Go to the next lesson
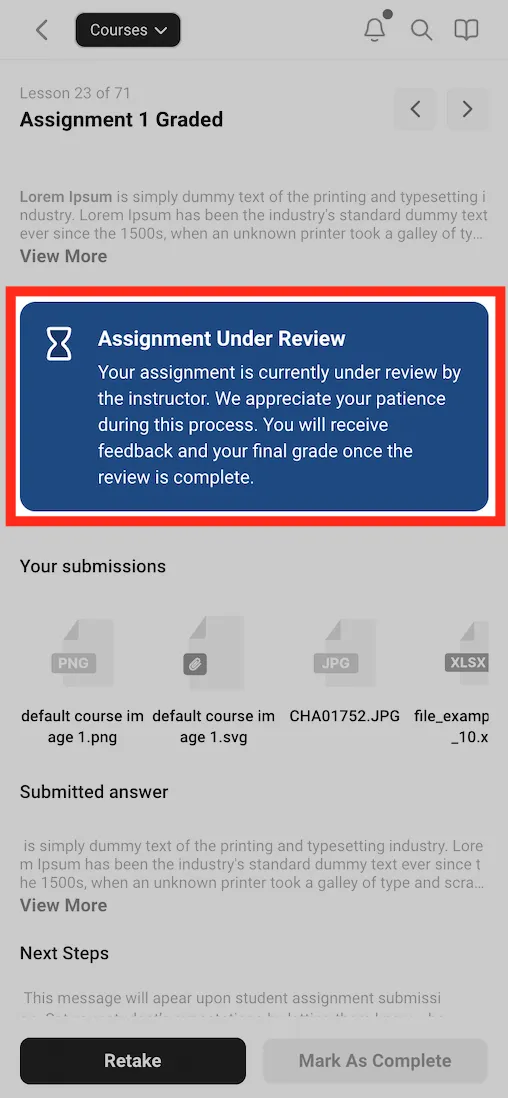The image size is (508, 1098). [x=467, y=109]
